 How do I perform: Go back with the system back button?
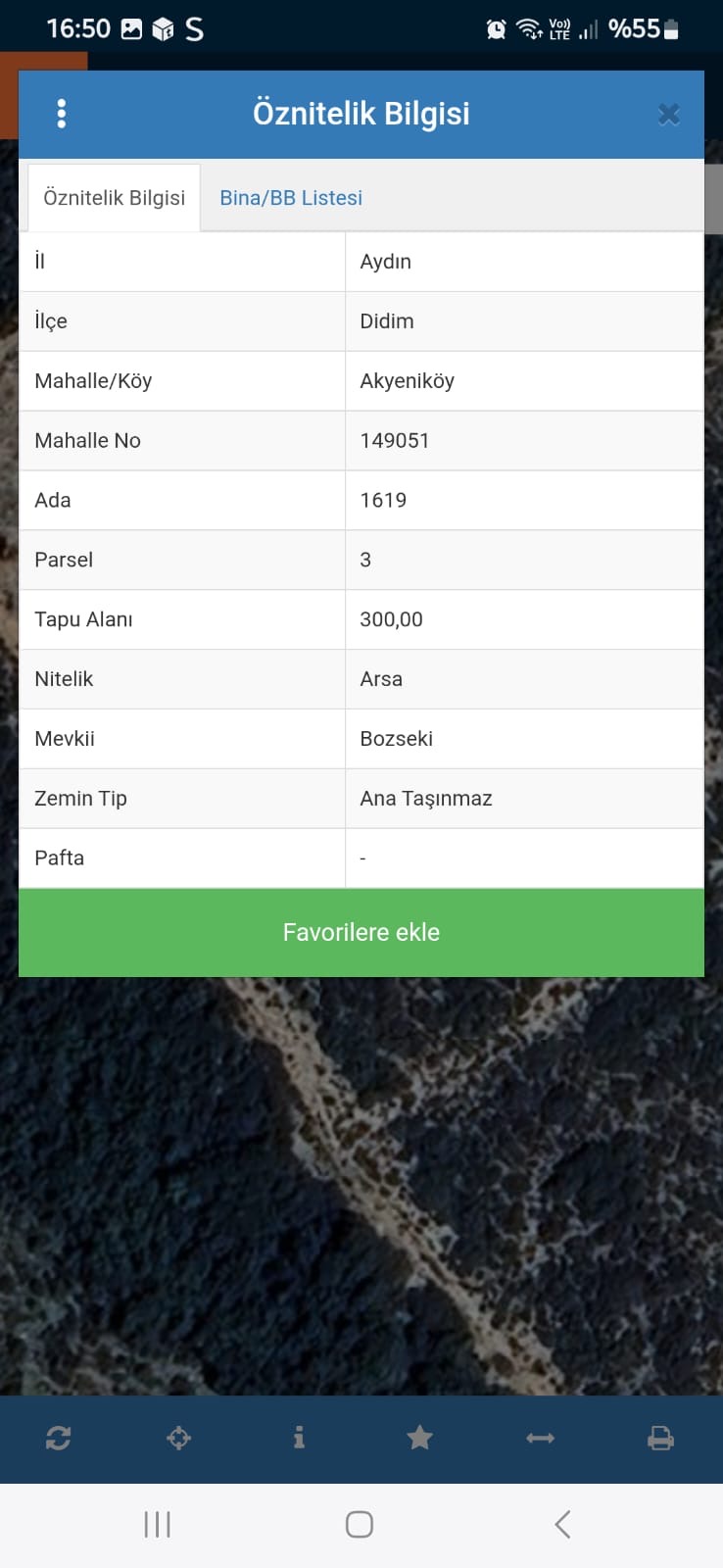click(x=562, y=1524)
